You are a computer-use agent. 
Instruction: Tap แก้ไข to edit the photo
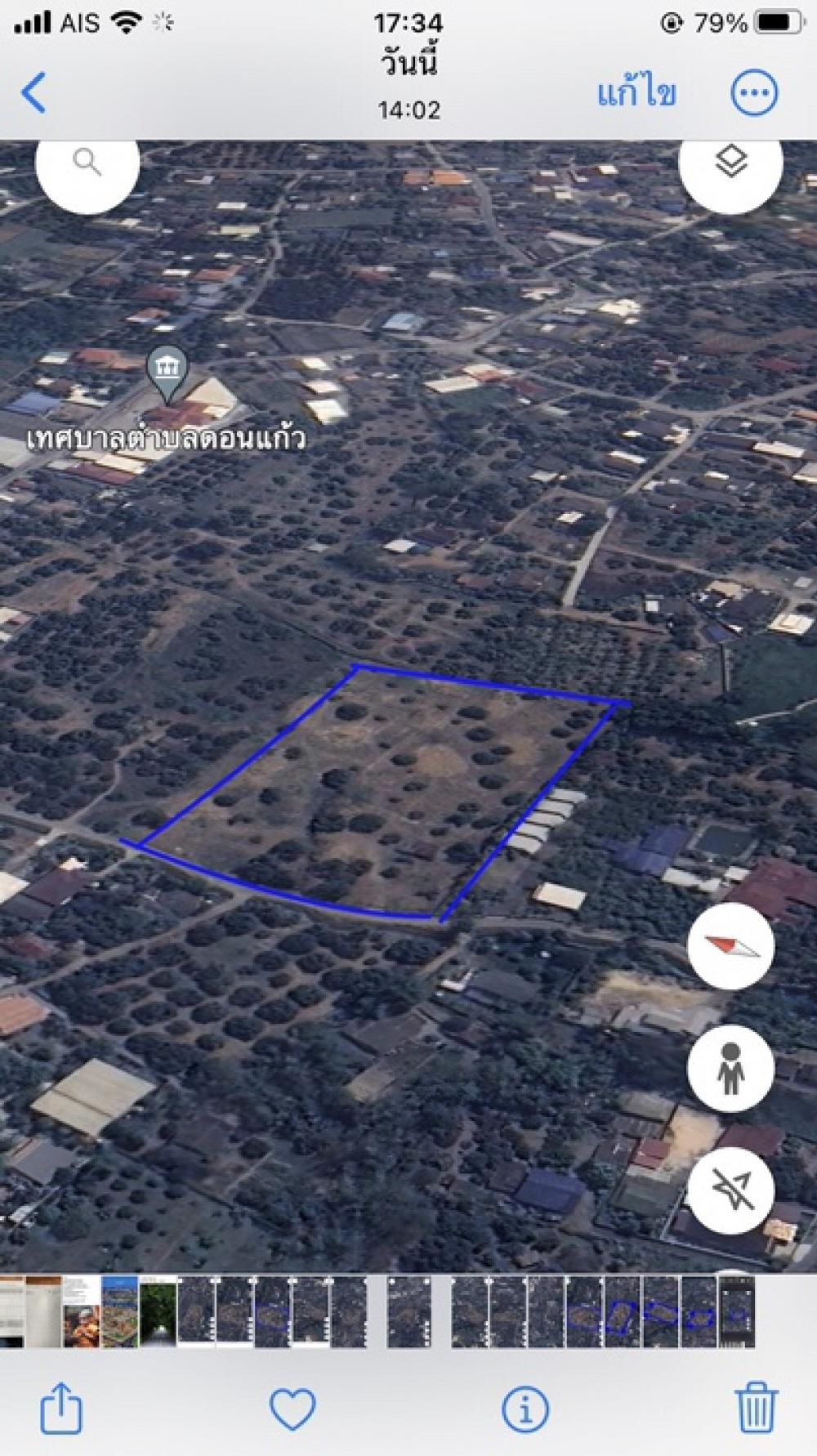[636, 92]
